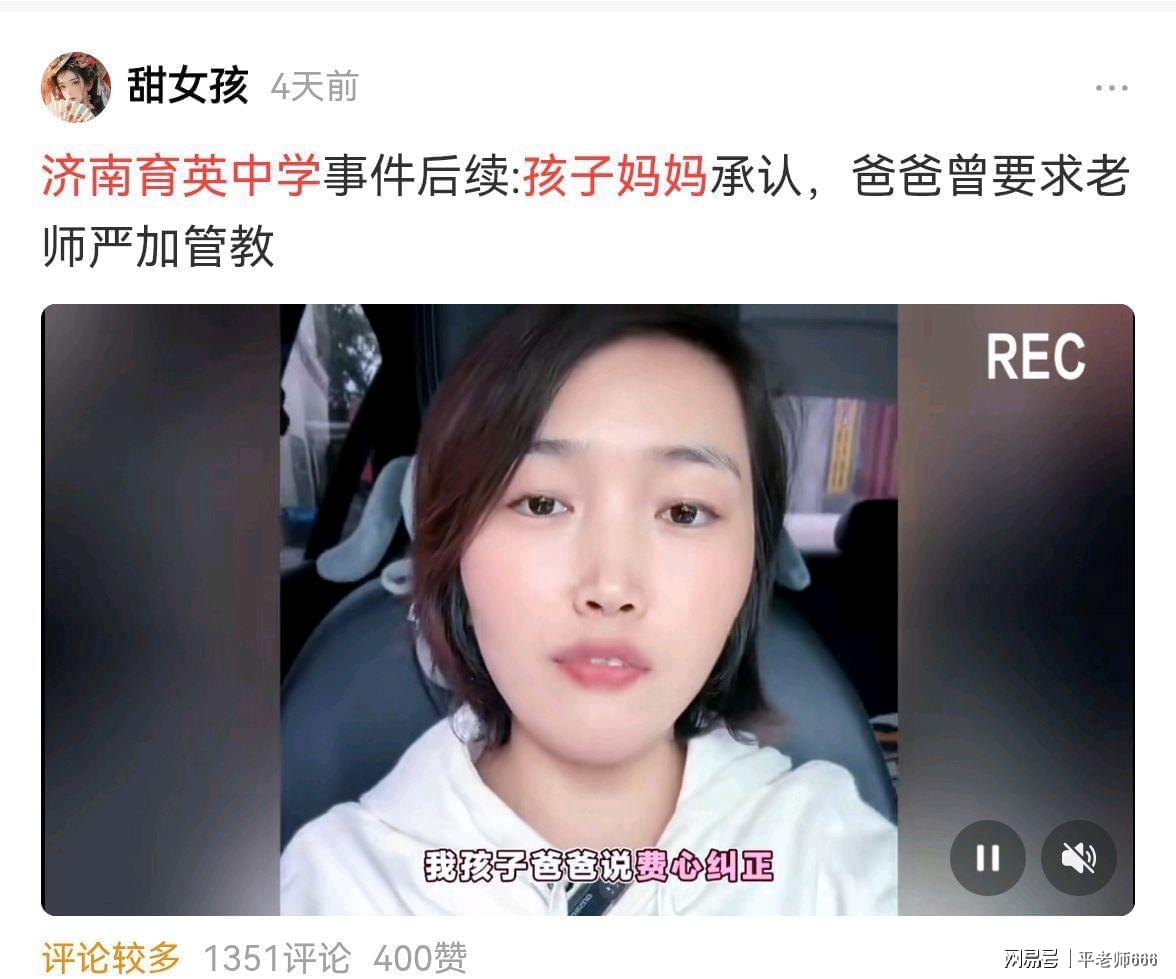Open the post's three-dot overflow menu
The image size is (1176, 979).
tap(1111, 89)
